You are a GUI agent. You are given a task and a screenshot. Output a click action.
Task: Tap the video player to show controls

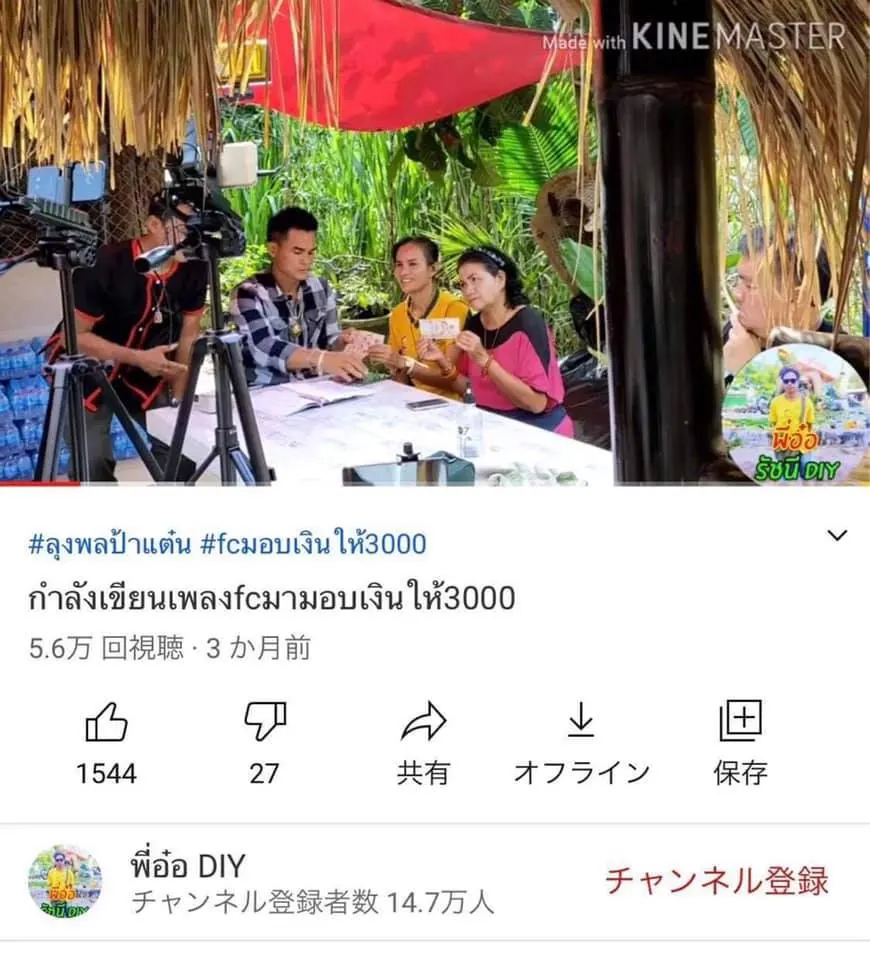coord(435,242)
